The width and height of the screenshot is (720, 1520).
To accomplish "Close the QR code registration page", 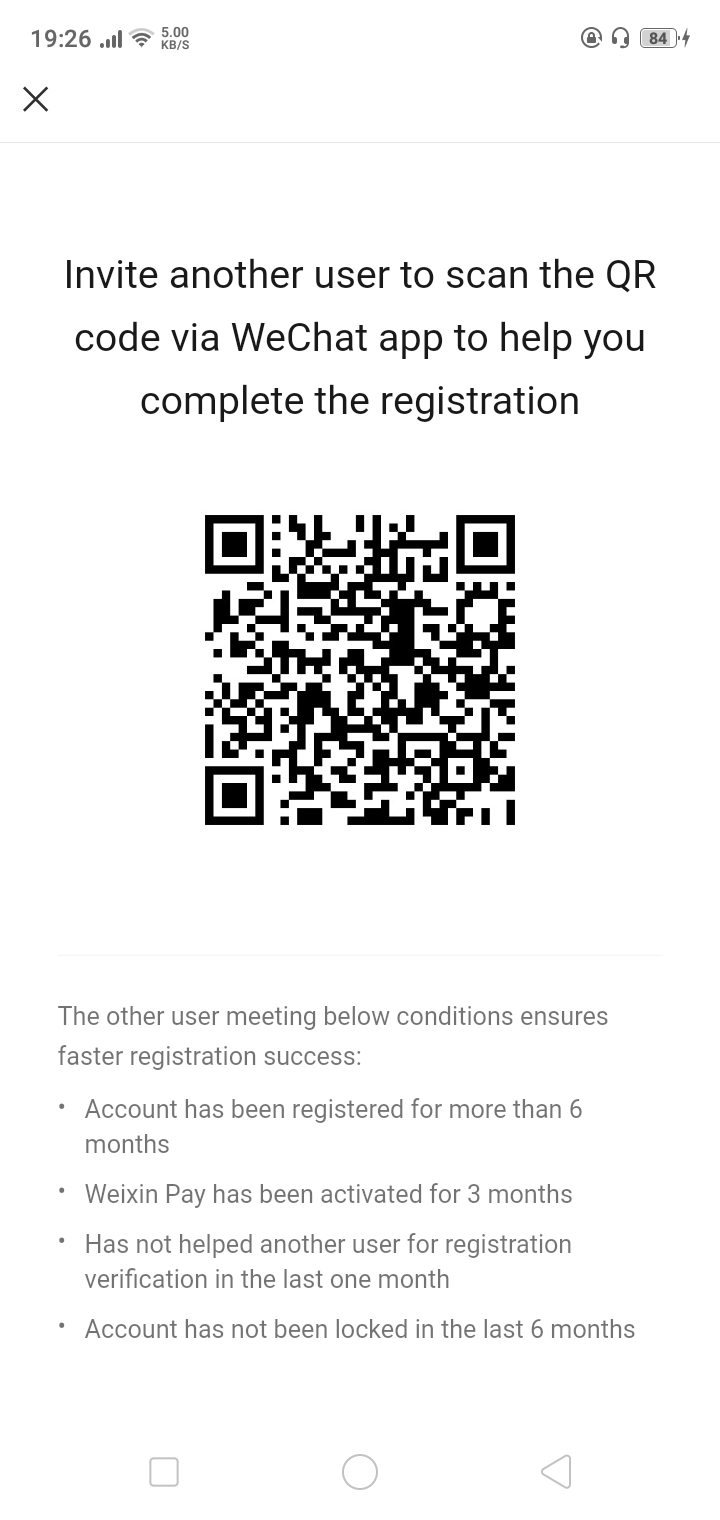I will pyautogui.click(x=36, y=99).
